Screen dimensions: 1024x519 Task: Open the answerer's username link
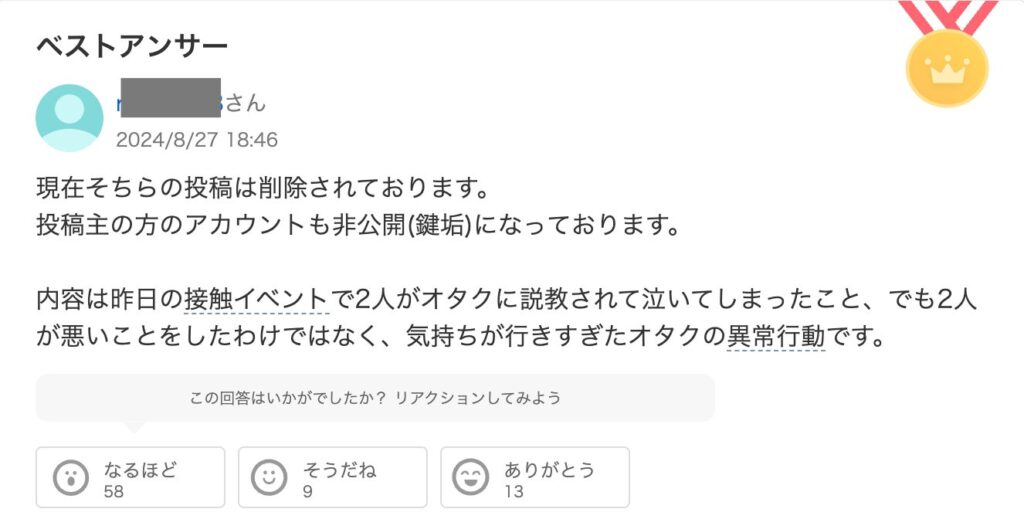170,102
